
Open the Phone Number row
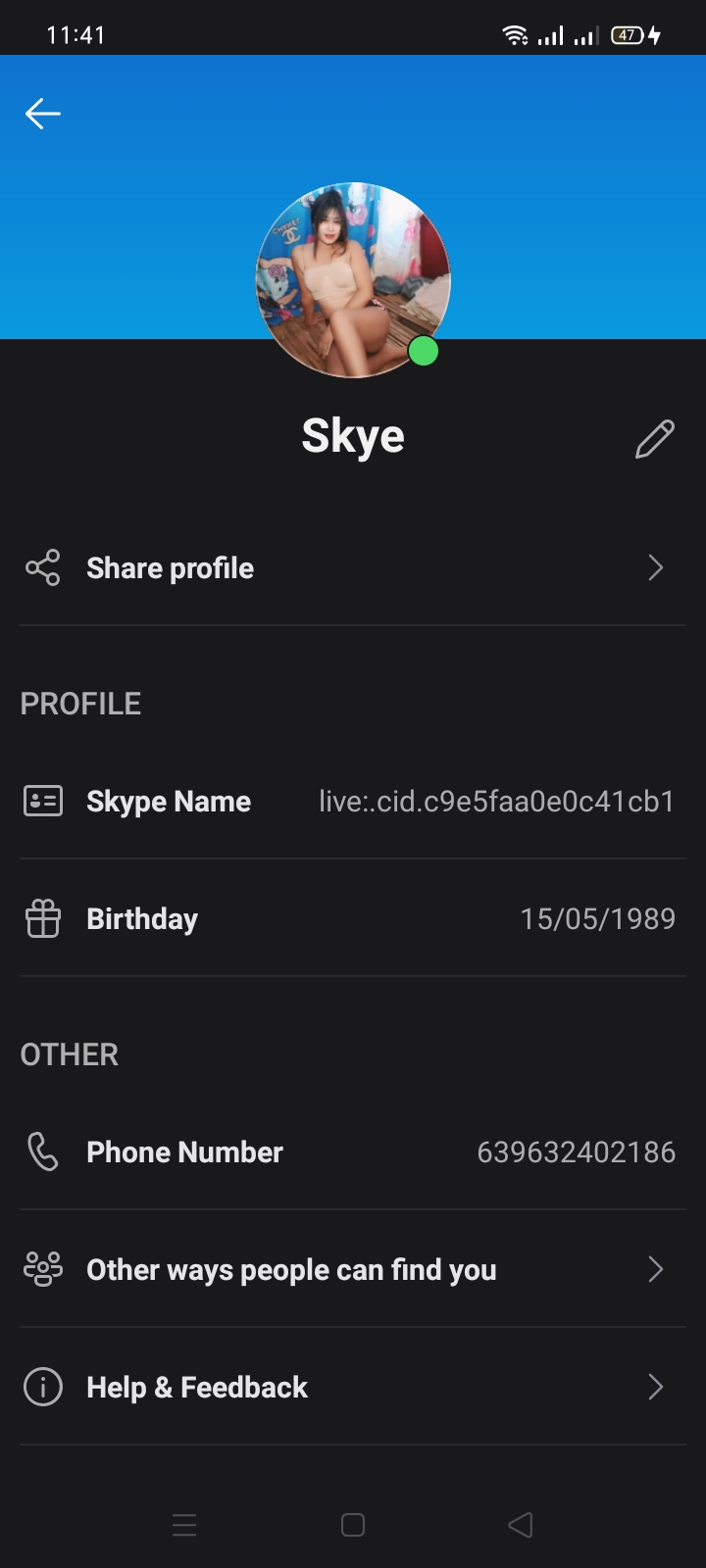click(x=353, y=1151)
